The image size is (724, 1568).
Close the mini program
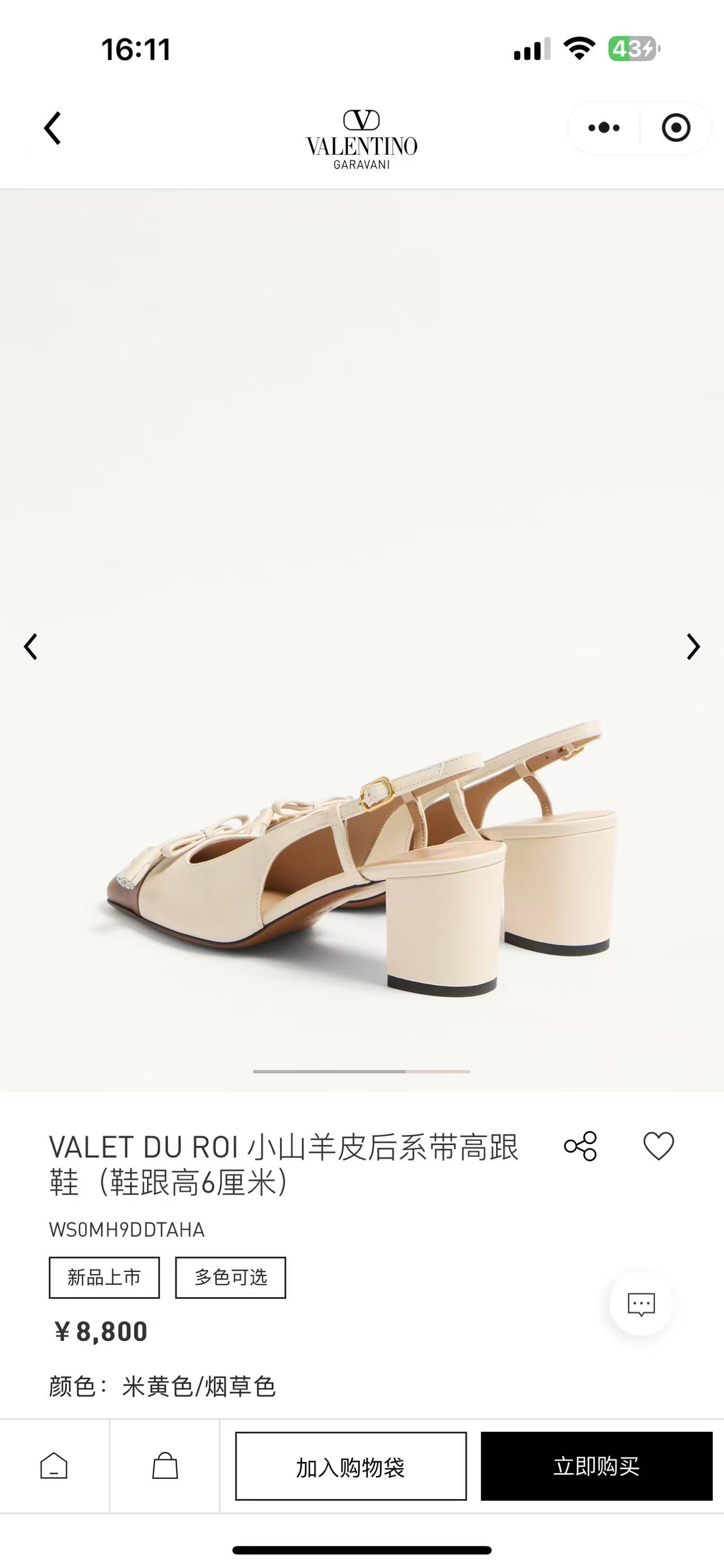pos(675,128)
